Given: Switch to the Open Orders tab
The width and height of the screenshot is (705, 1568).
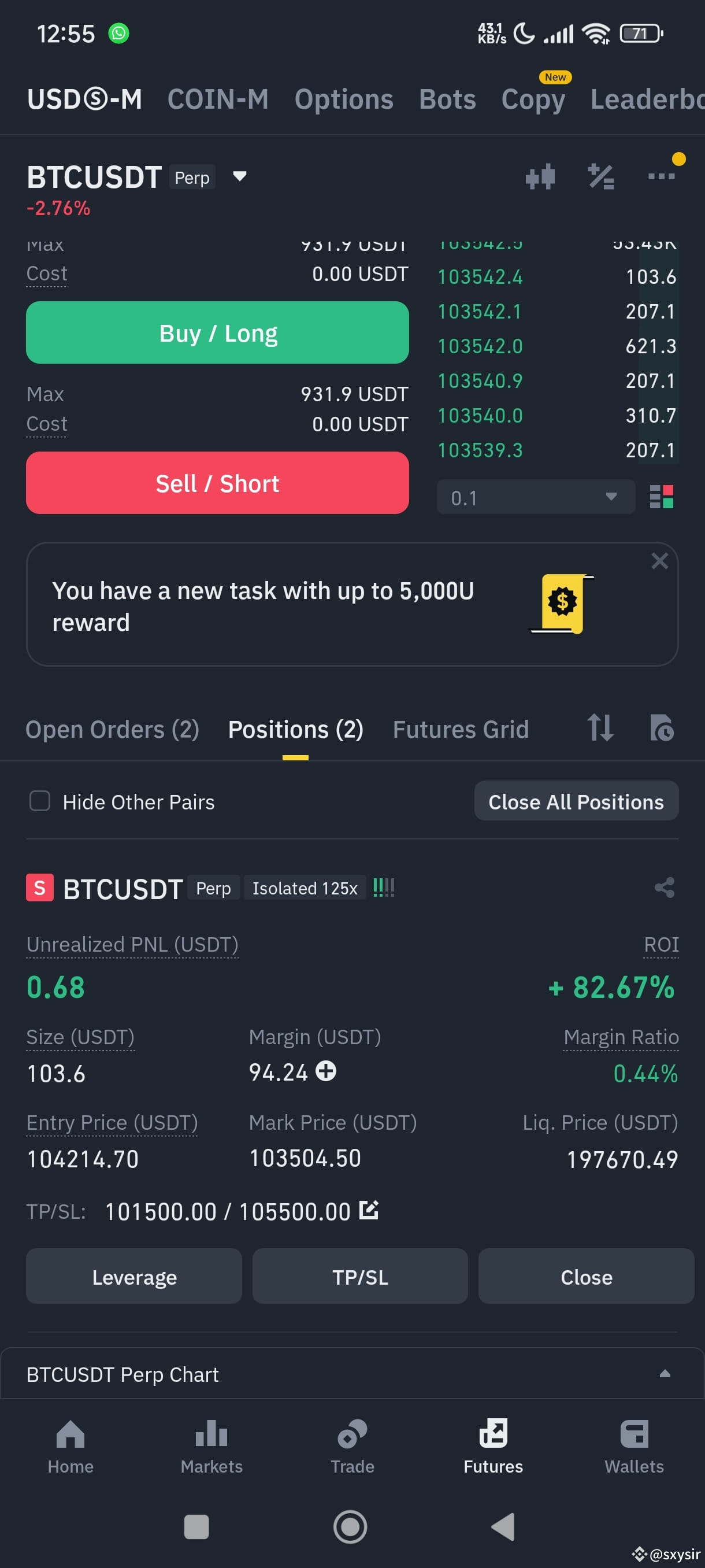Looking at the screenshot, I should (x=113, y=728).
